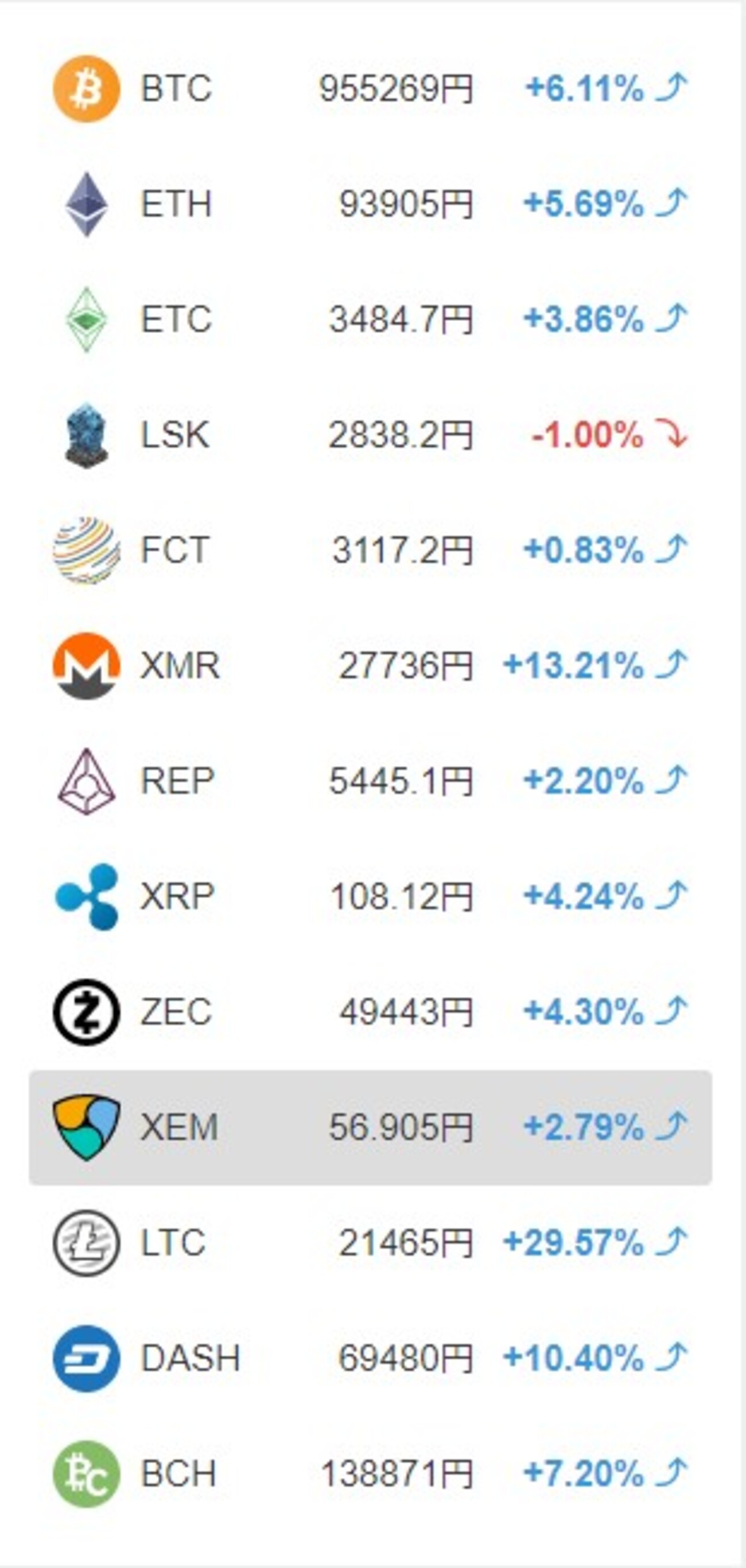
Task: Select the BTC row
Action: pyautogui.click(x=370, y=89)
